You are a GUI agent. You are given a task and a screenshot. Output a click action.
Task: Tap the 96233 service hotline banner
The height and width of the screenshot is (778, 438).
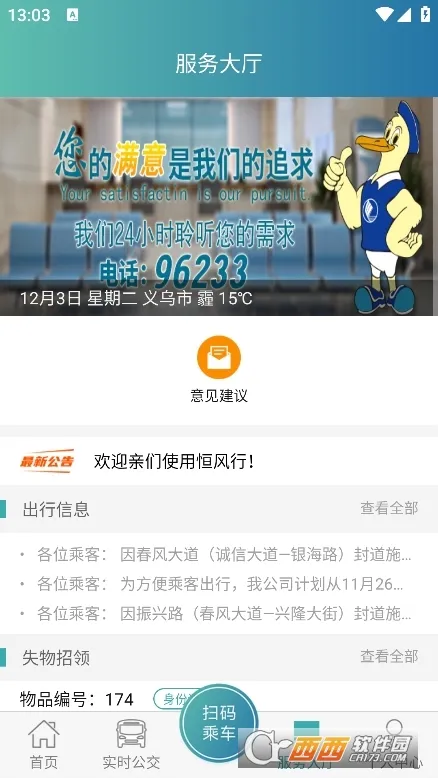pos(219,206)
